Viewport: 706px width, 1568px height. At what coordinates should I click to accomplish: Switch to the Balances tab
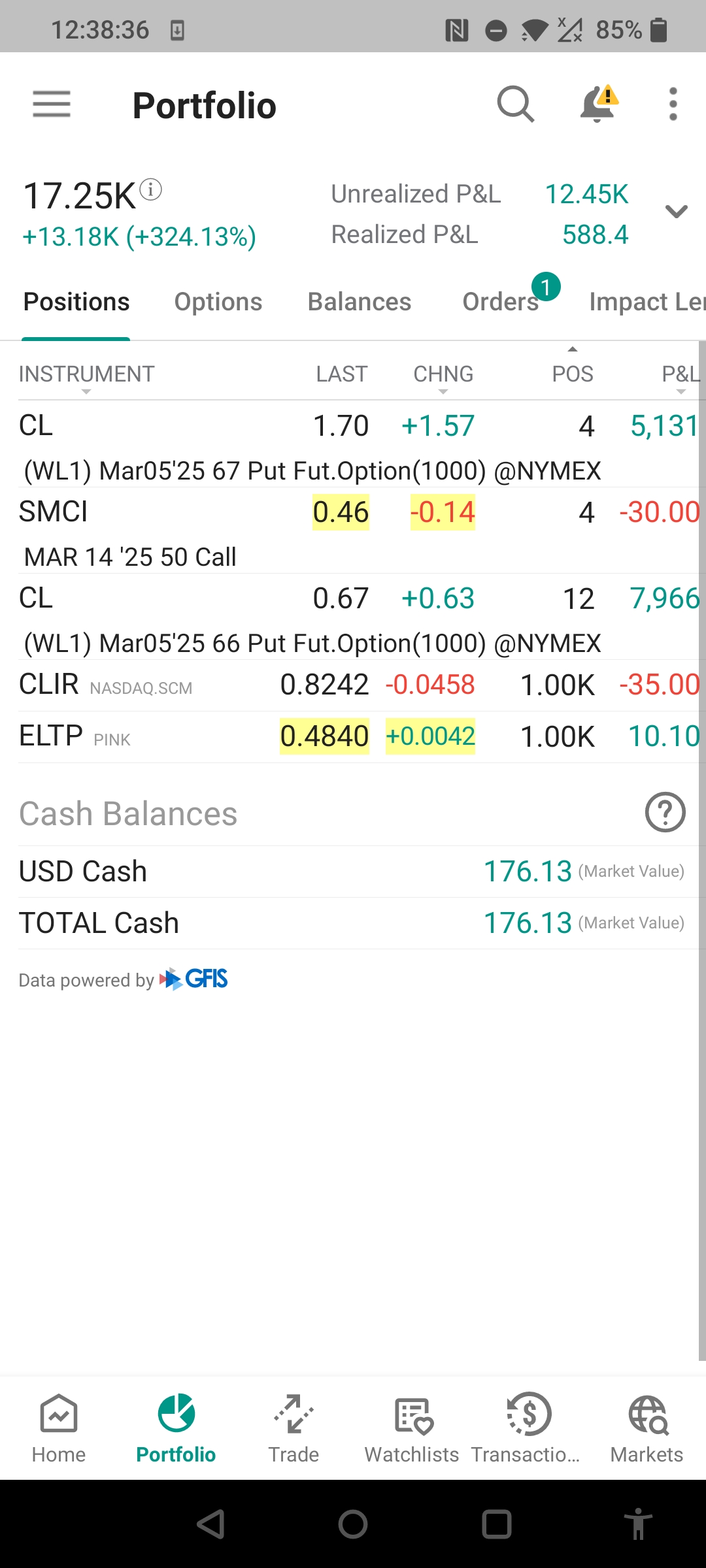point(360,302)
